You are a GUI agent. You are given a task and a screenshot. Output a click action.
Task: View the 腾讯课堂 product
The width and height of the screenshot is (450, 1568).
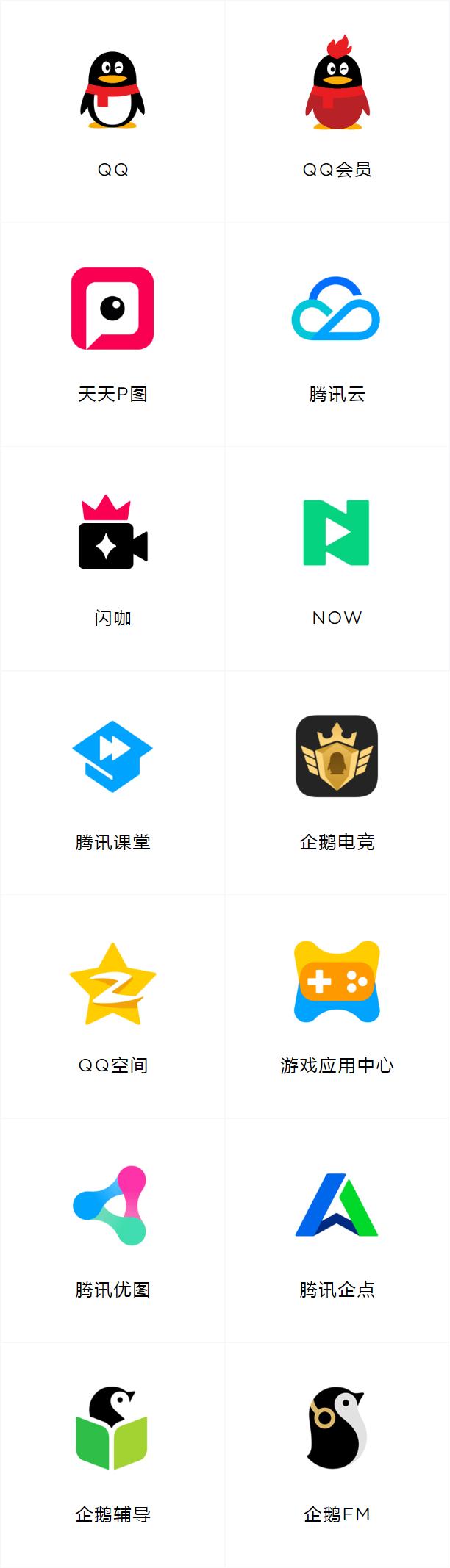(x=113, y=757)
